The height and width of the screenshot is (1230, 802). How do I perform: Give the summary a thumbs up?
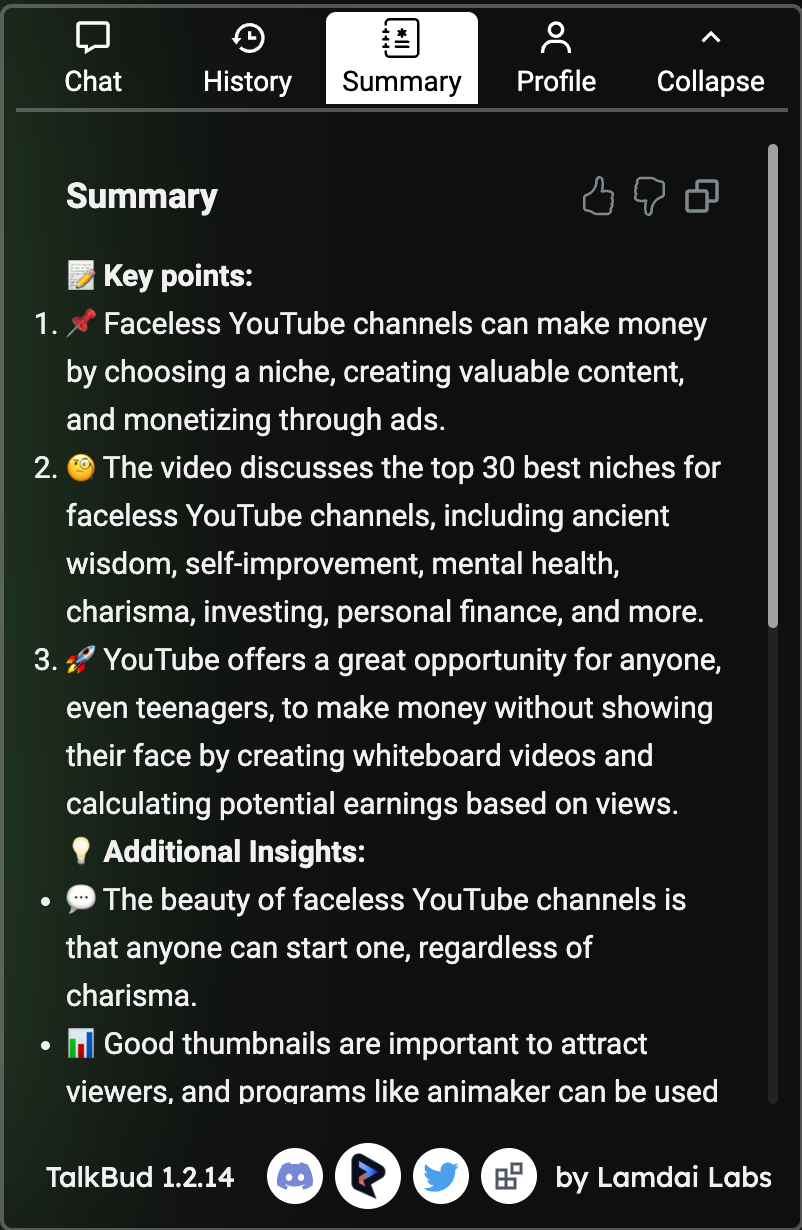(598, 196)
